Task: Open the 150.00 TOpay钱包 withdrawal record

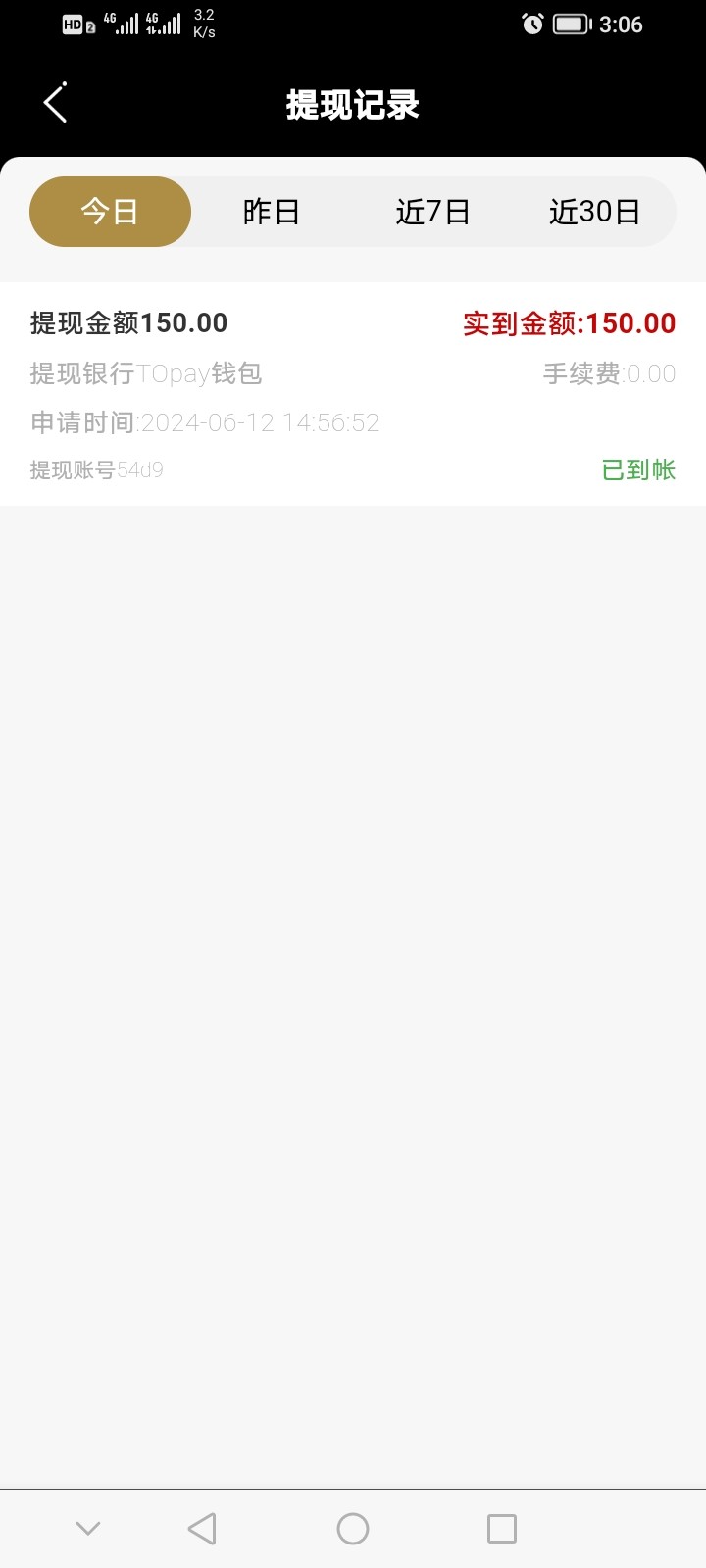Action: [353, 394]
